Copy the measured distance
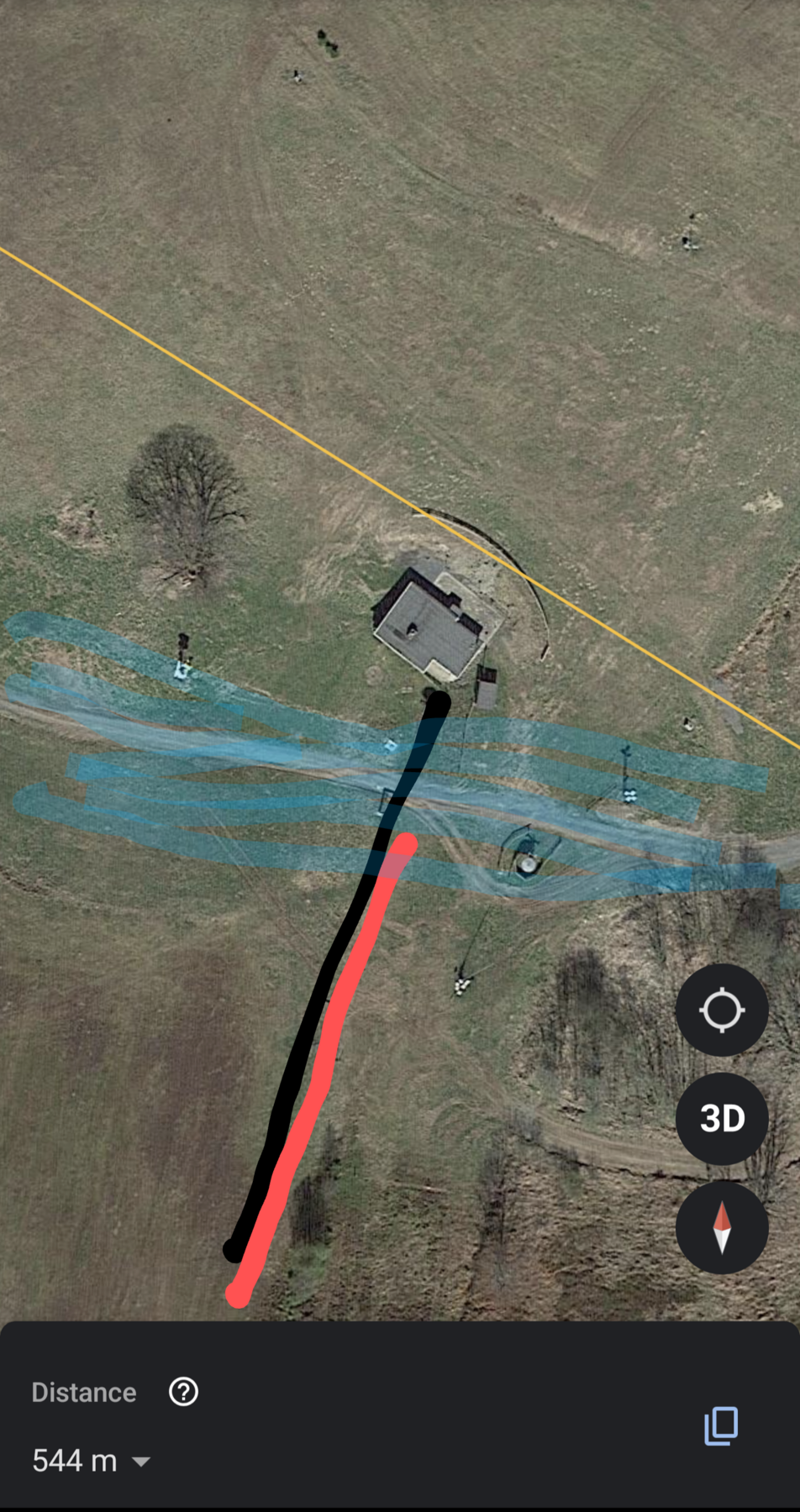Image resolution: width=800 pixels, height=1512 pixels. [720, 1425]
